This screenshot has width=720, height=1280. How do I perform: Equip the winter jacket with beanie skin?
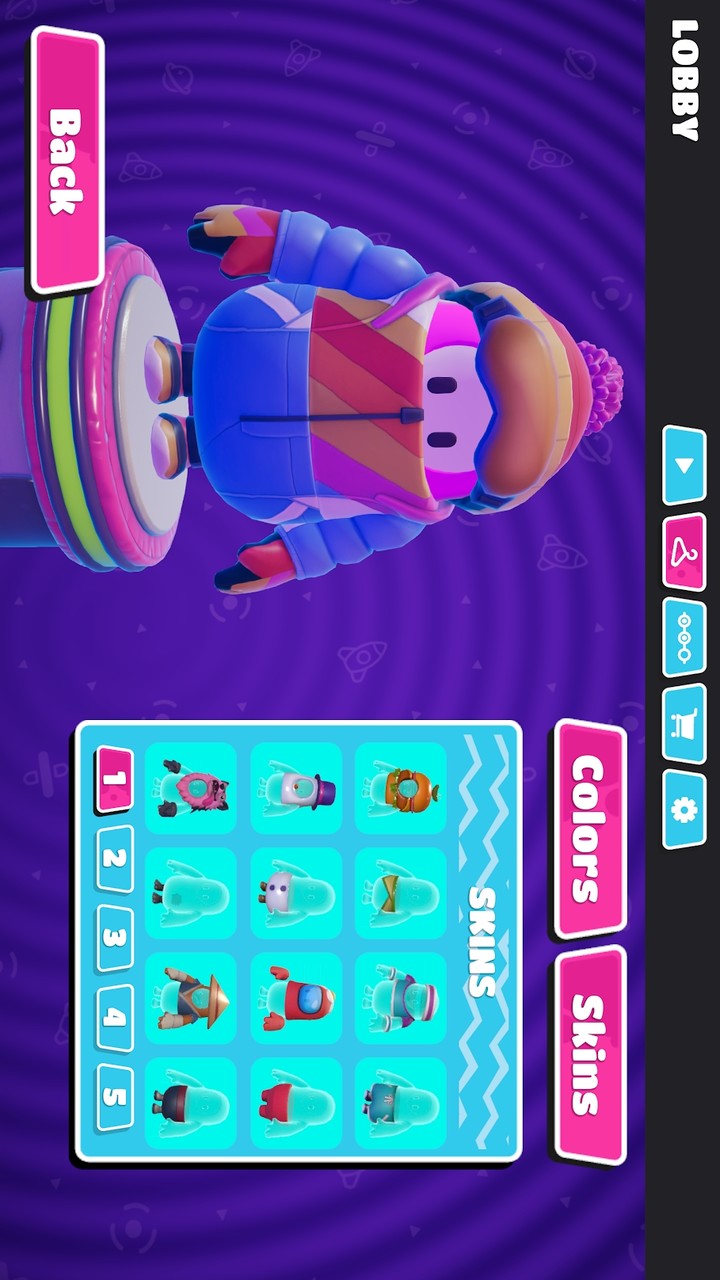pos(400,998)
